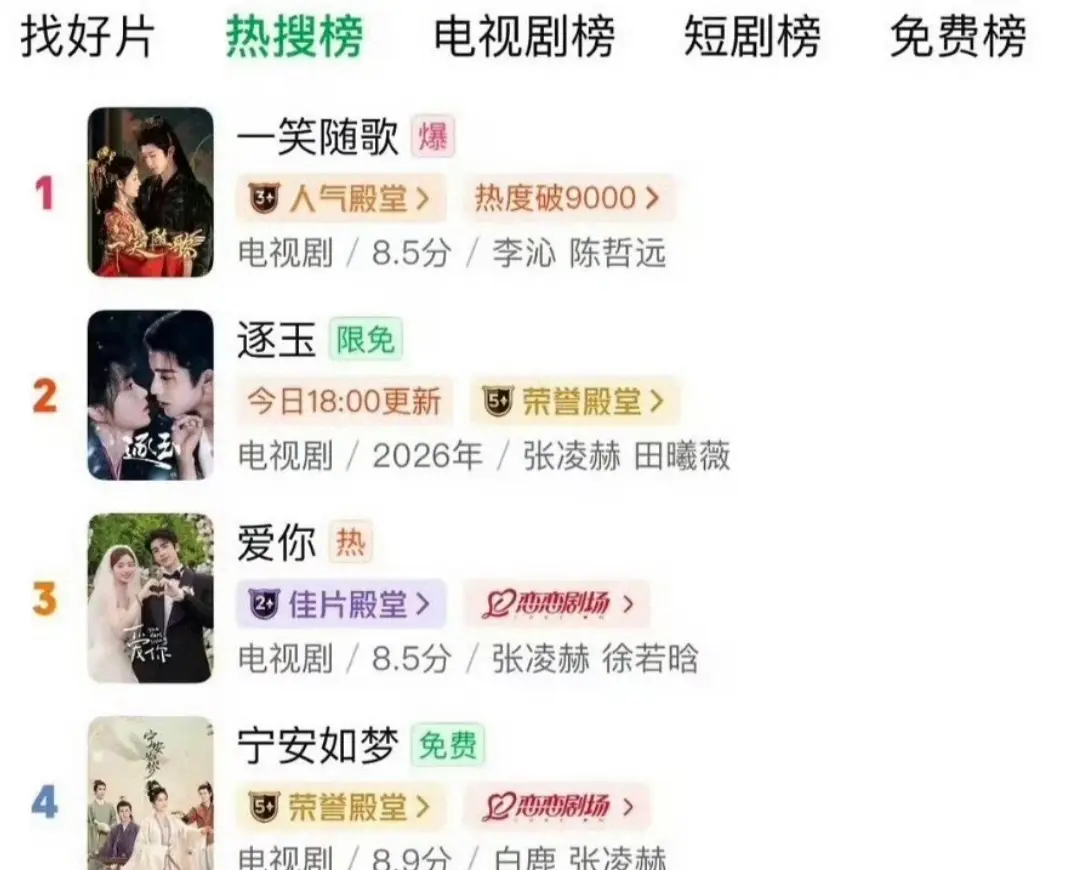Open the 宁安如梦 drama poster

(150, 795)
